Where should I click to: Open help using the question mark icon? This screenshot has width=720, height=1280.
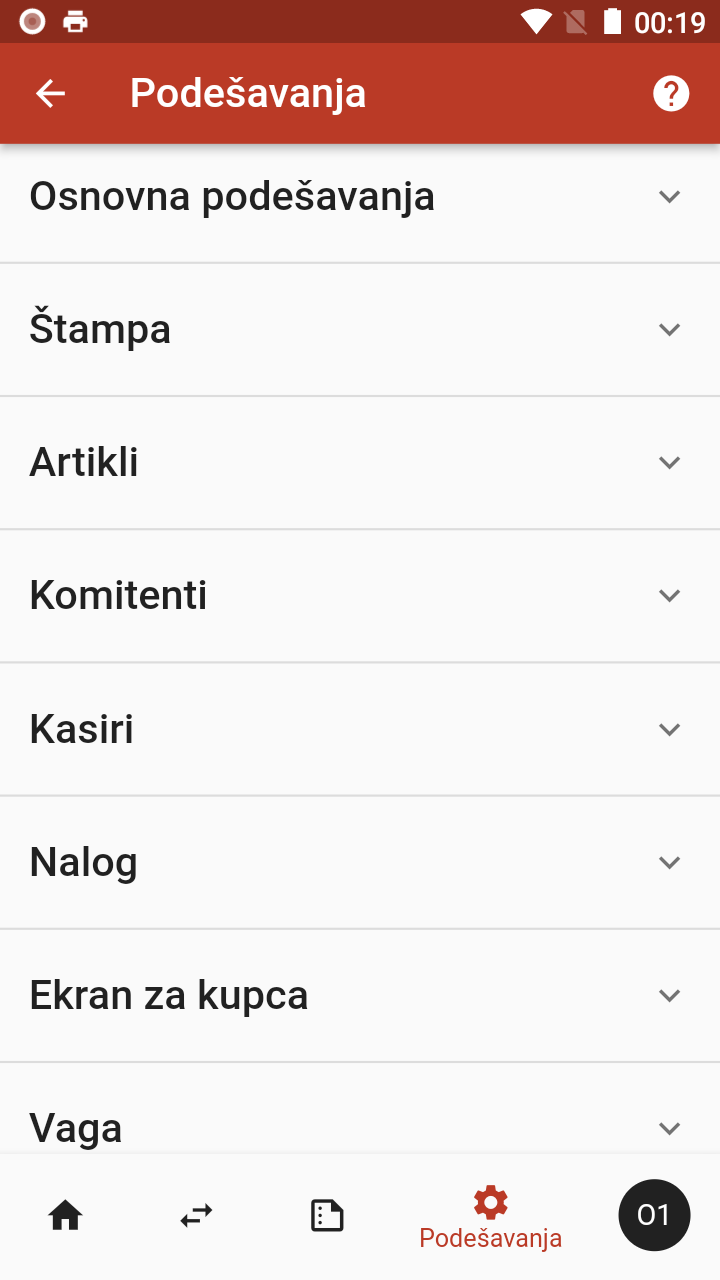(671, 93)
